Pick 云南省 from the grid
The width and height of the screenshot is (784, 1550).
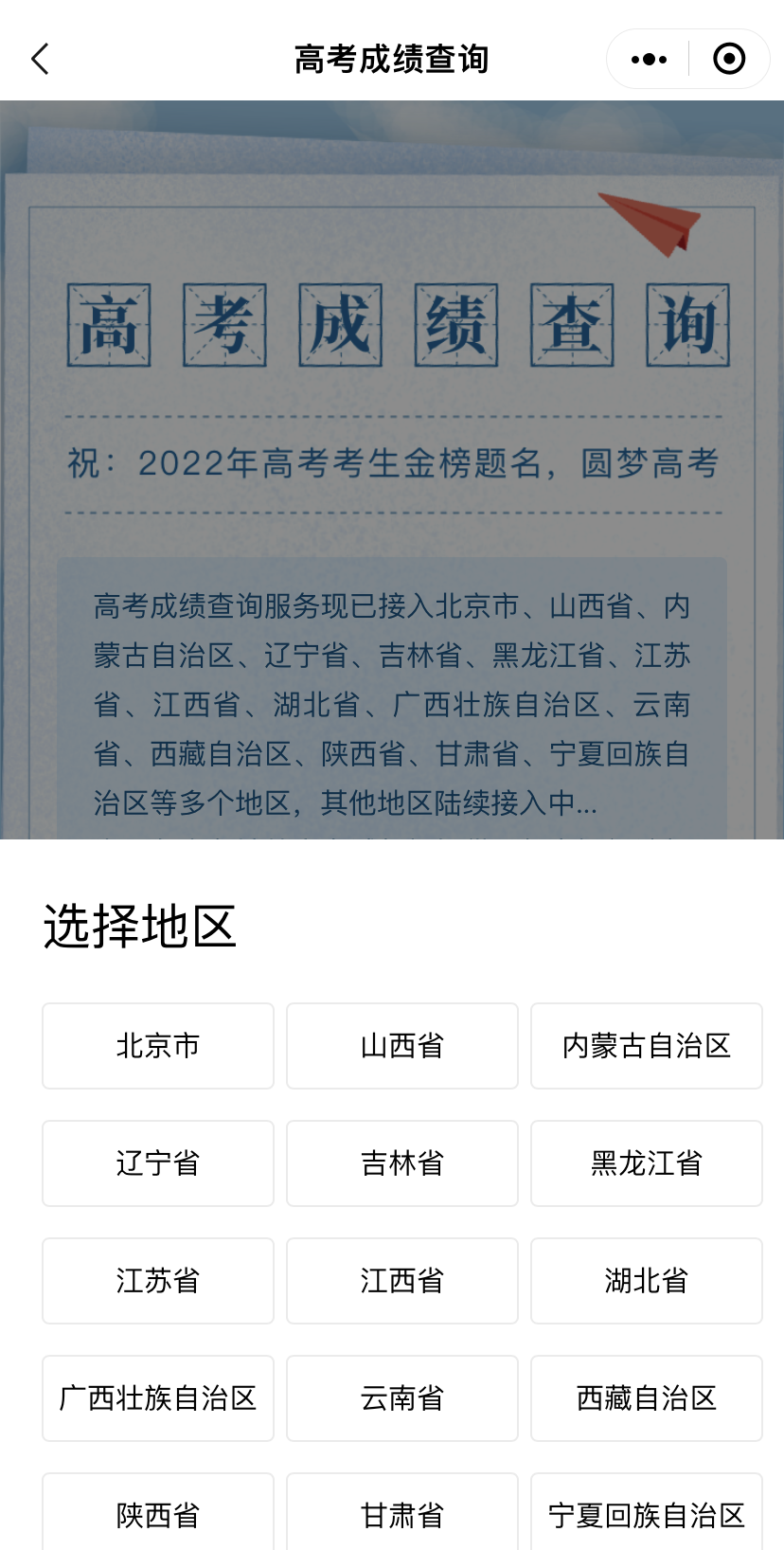pos(402,1398)
